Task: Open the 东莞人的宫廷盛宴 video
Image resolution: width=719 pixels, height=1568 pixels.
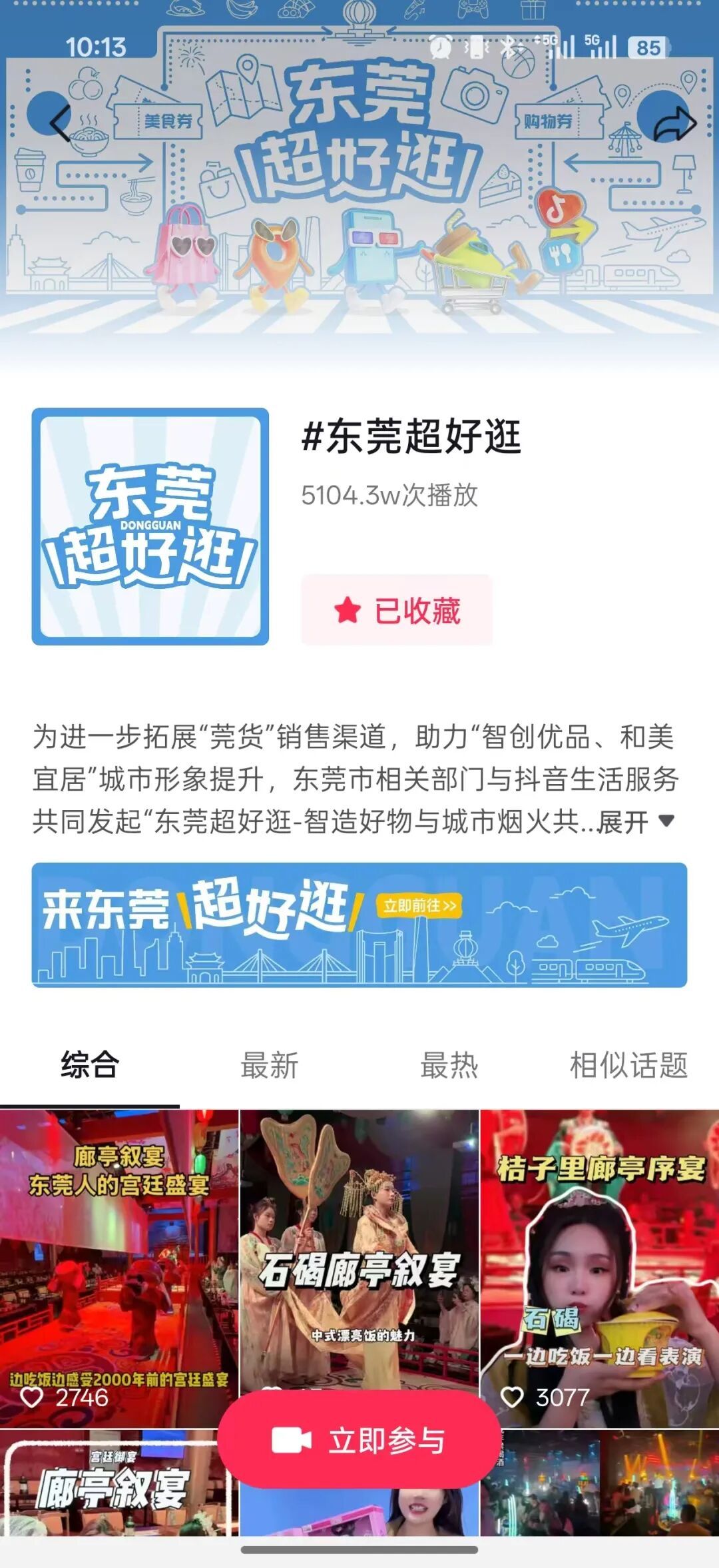Action: [119, 1266]
